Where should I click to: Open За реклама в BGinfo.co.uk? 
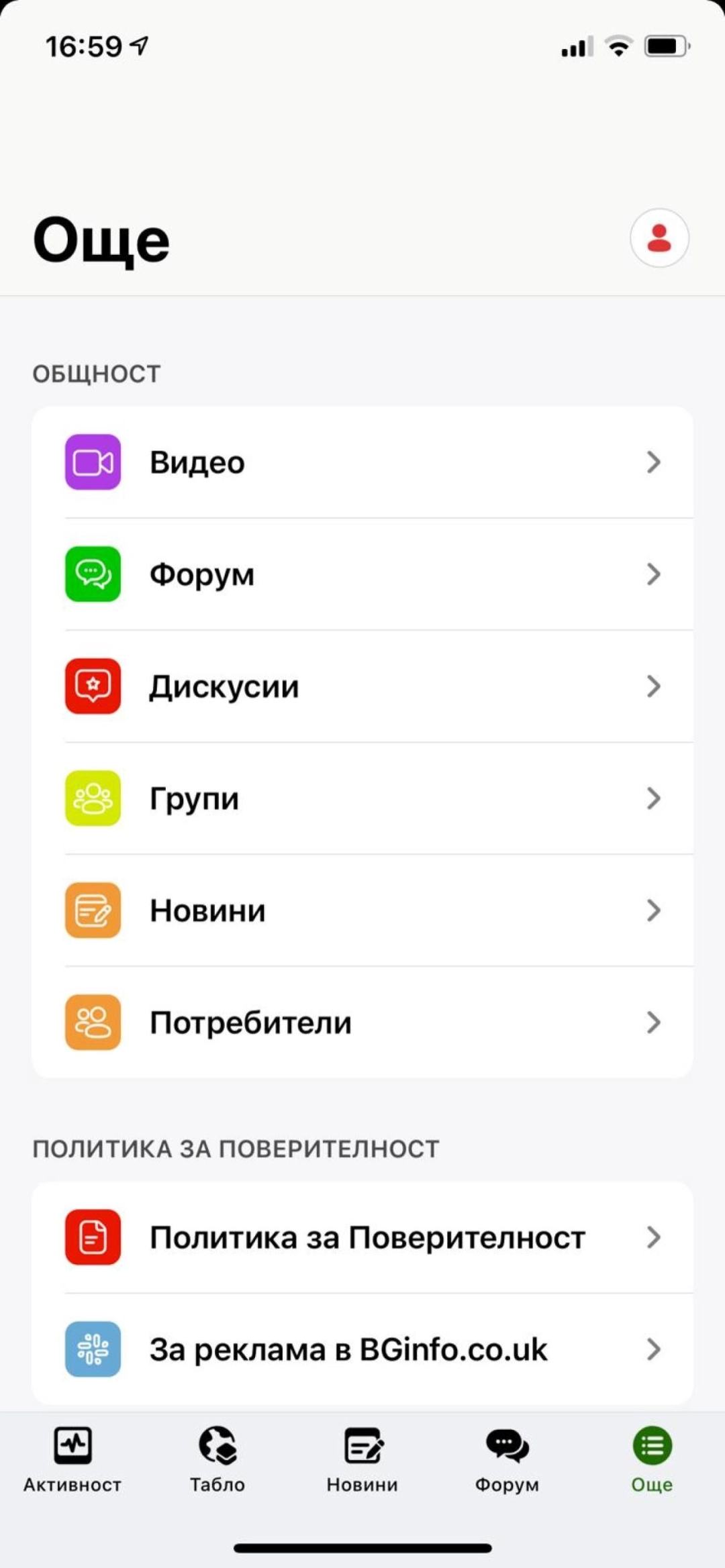tap(362, 1349)
